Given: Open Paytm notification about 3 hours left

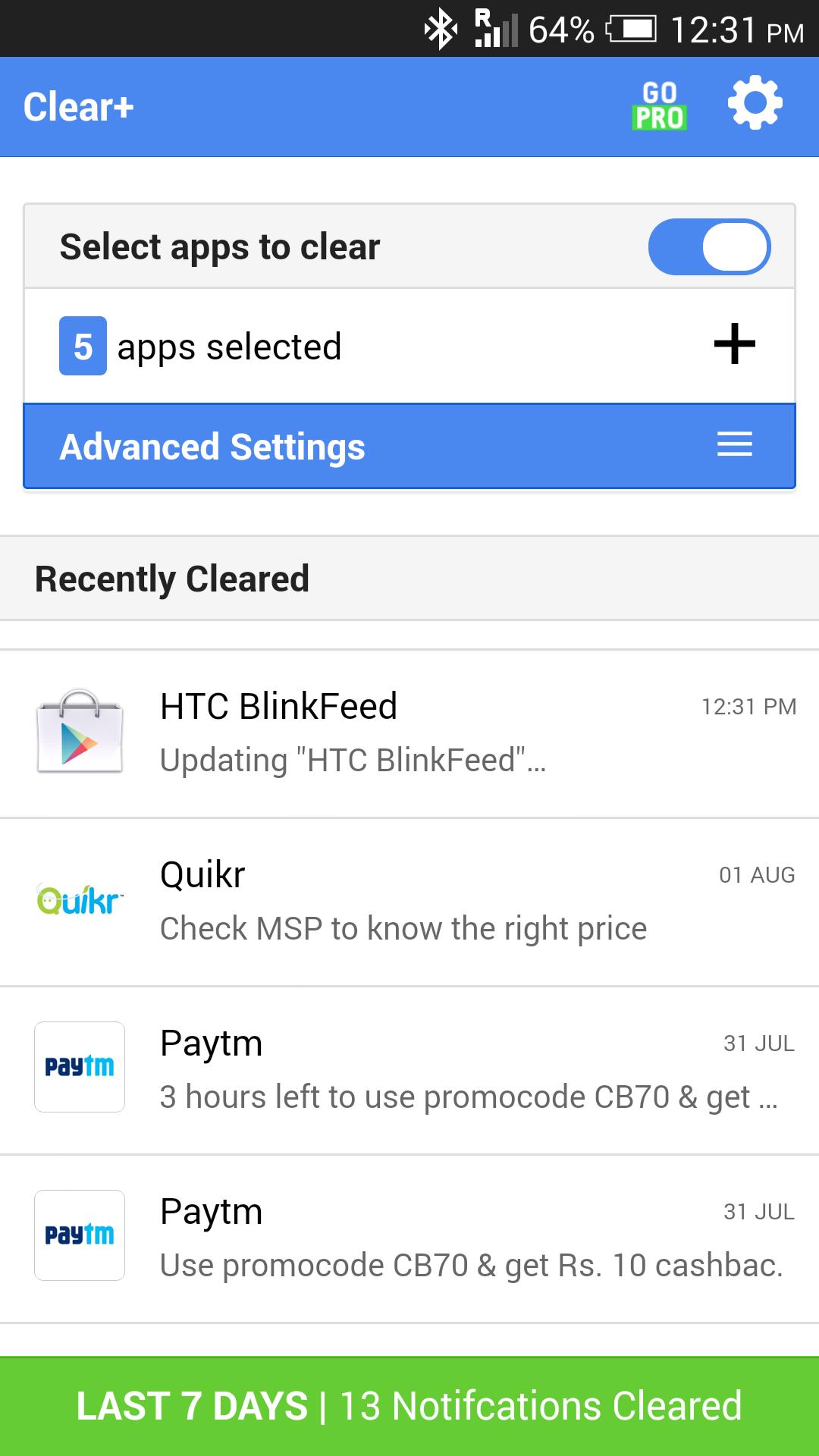Looking at the screenshot, I should pyautogui.click(x=409, y=1070).
